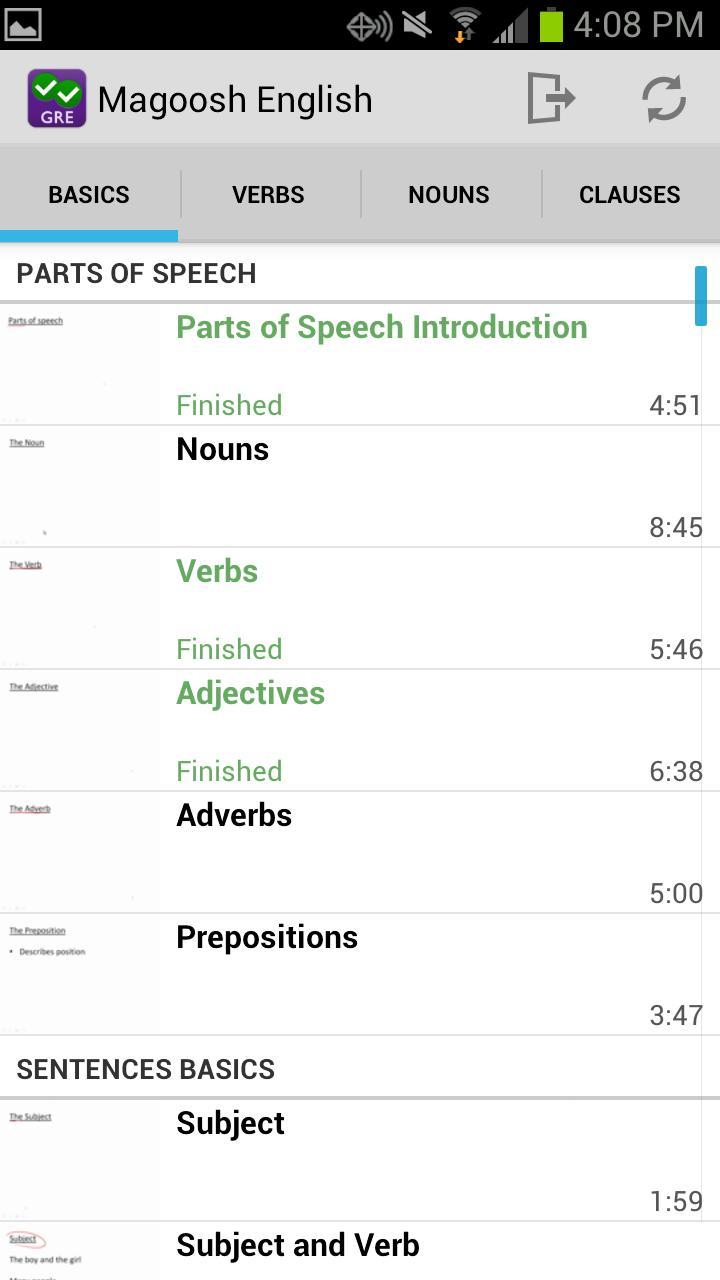The image size is (720, 1280).
Task: Tap the blue scrollbar indicator on the right
Action: (701, 295)
